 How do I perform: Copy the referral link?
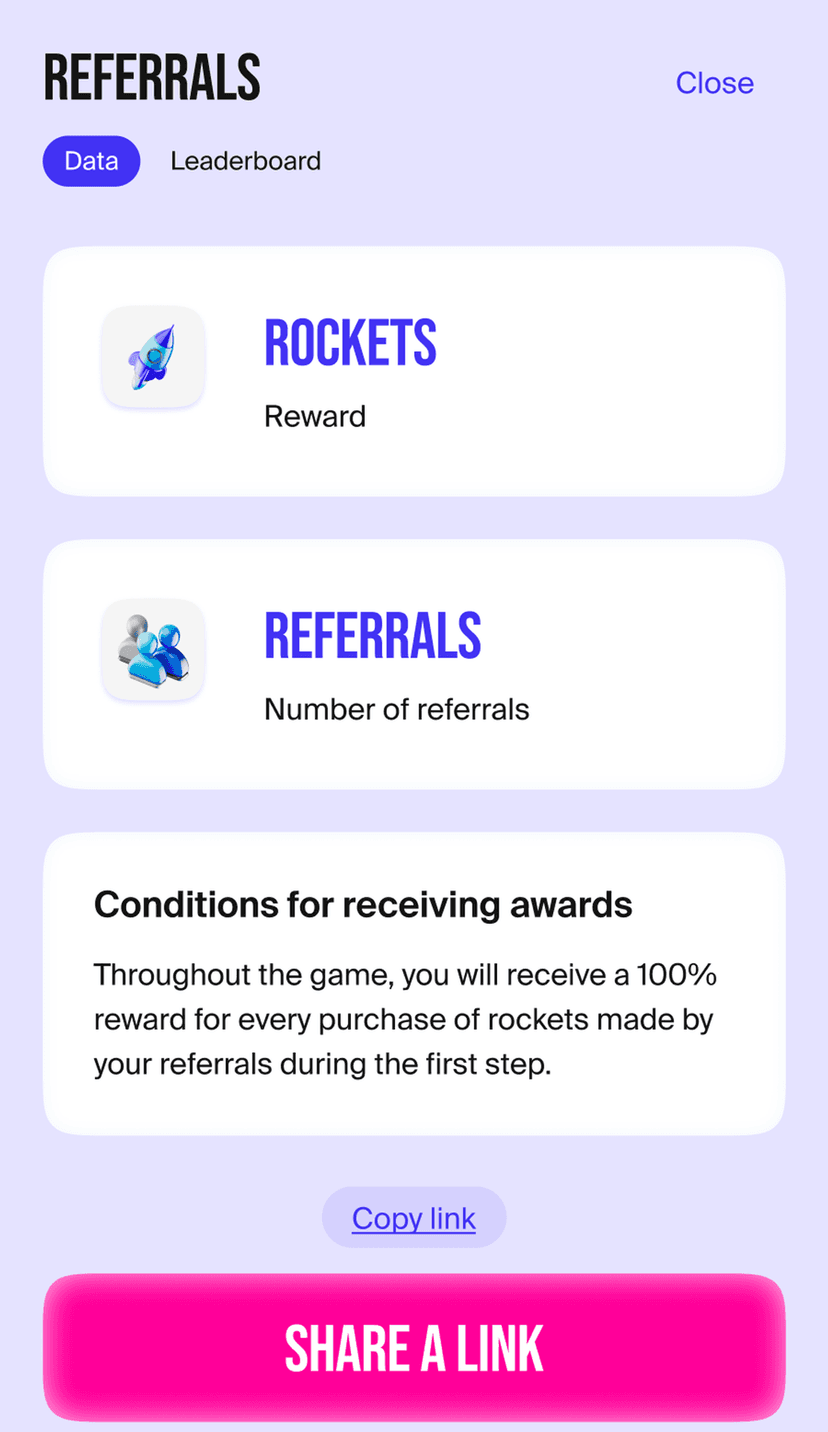(414, 1218)
